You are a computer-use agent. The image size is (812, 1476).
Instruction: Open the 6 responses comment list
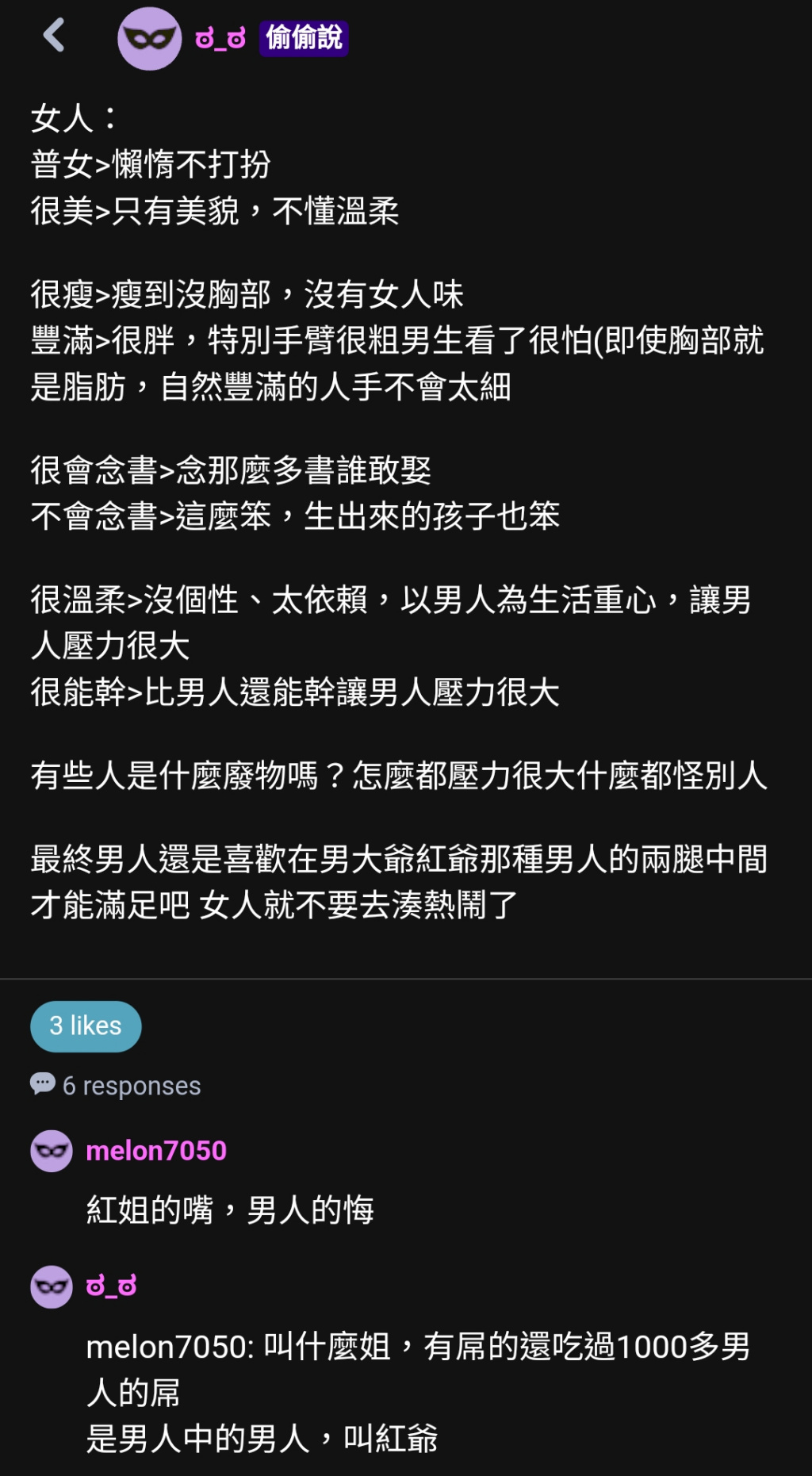click(x=116, y=1085)
